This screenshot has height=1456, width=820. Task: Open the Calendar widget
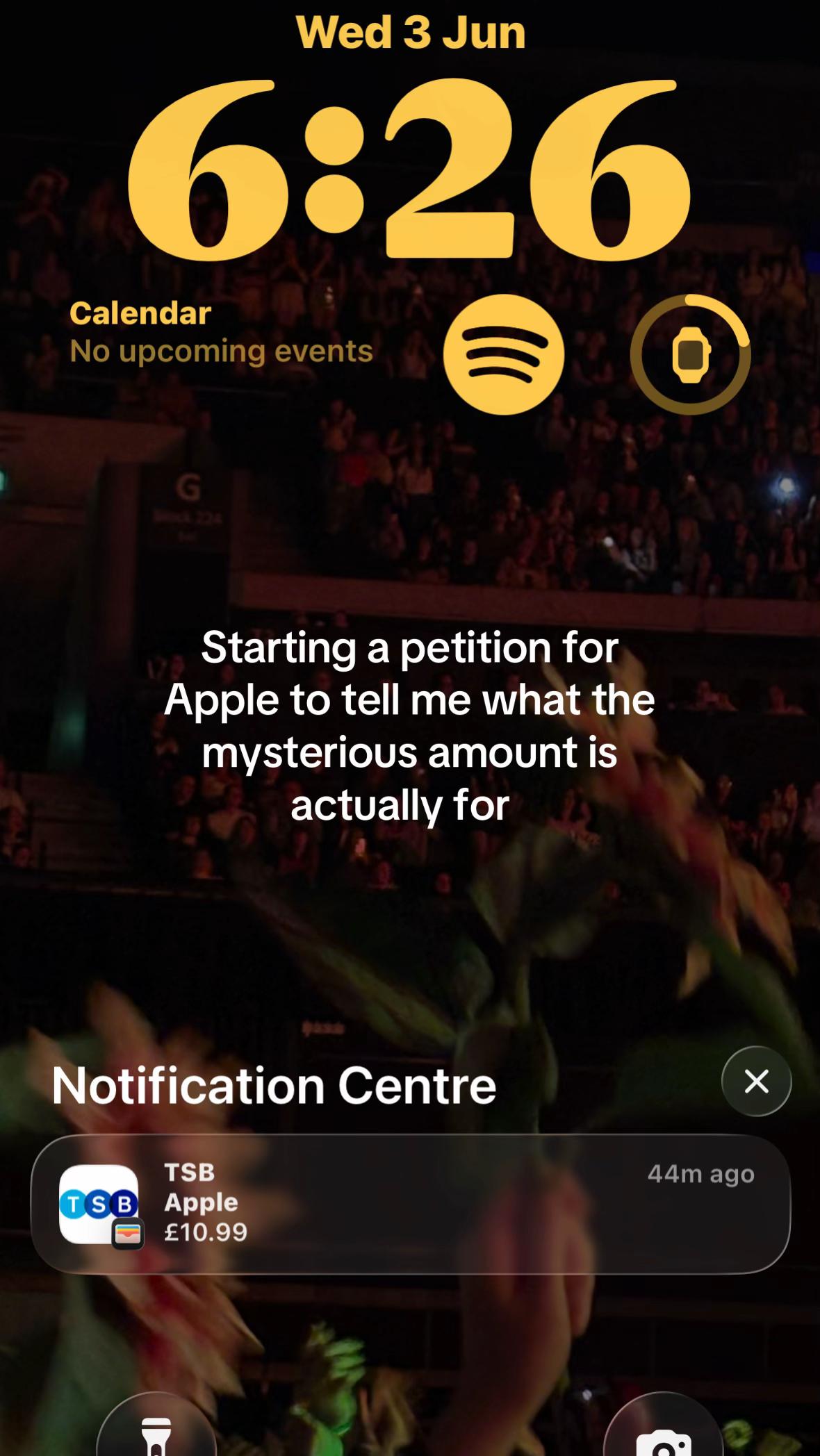click(221, 333)
